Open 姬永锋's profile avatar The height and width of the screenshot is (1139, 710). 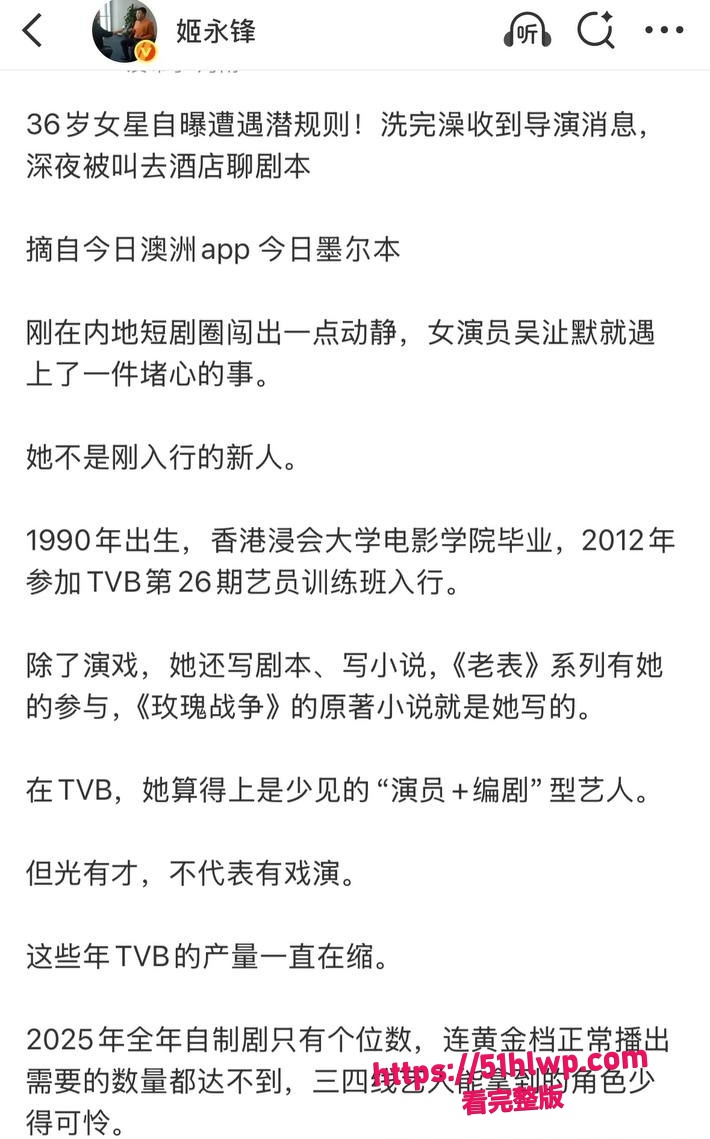[125, 31]
